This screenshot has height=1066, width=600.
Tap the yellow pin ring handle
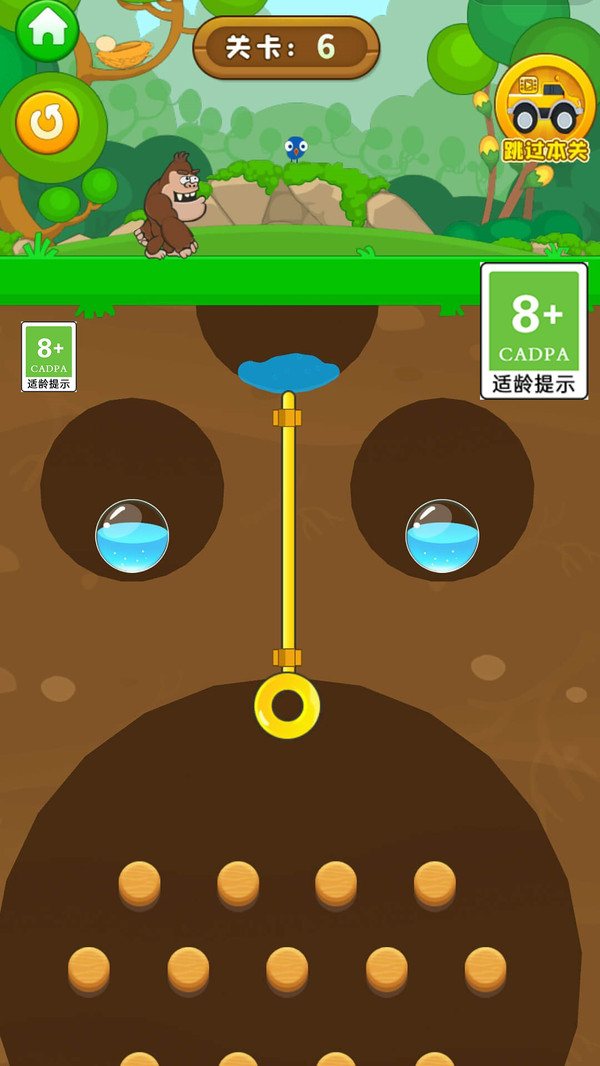[x=287, y=706]
